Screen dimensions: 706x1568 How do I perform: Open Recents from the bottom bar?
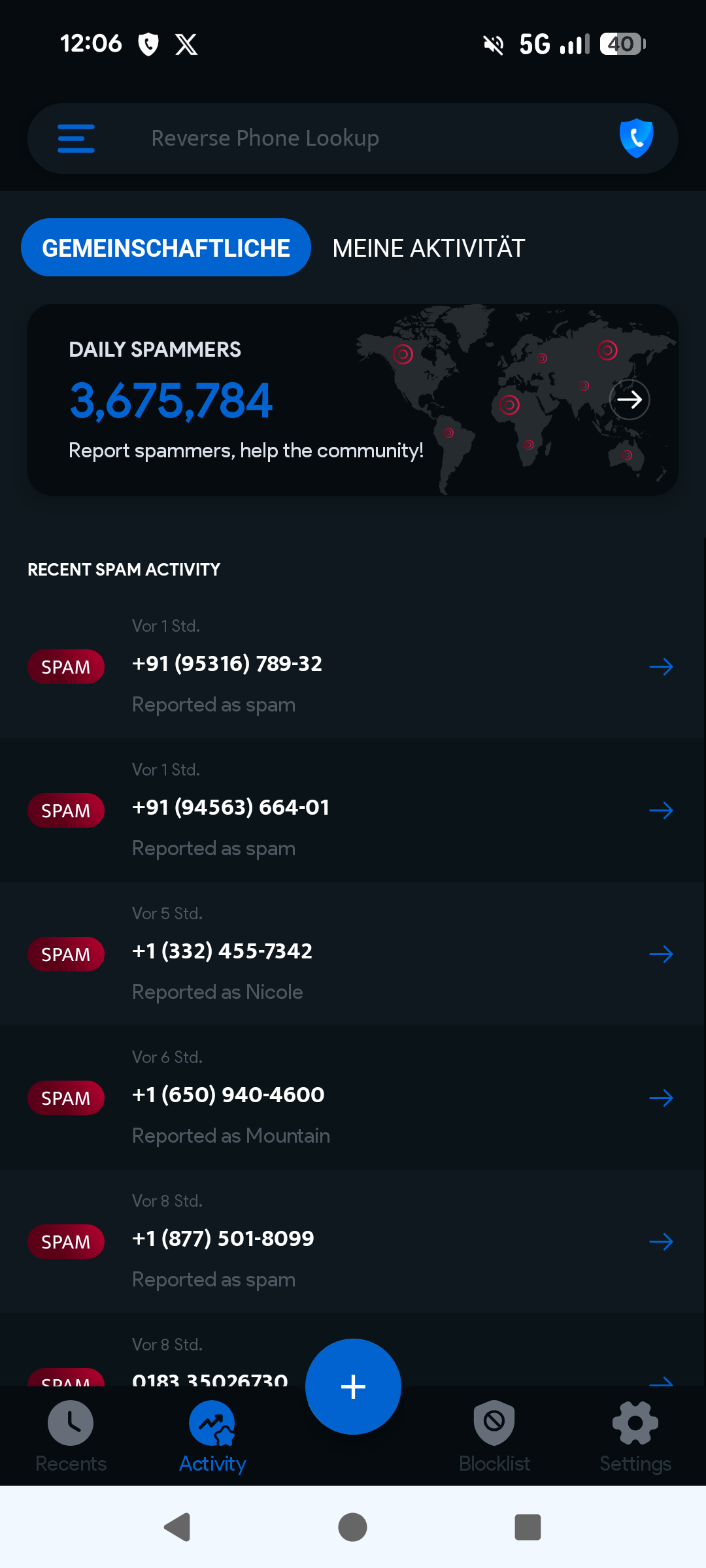(x=70, y=1434)
